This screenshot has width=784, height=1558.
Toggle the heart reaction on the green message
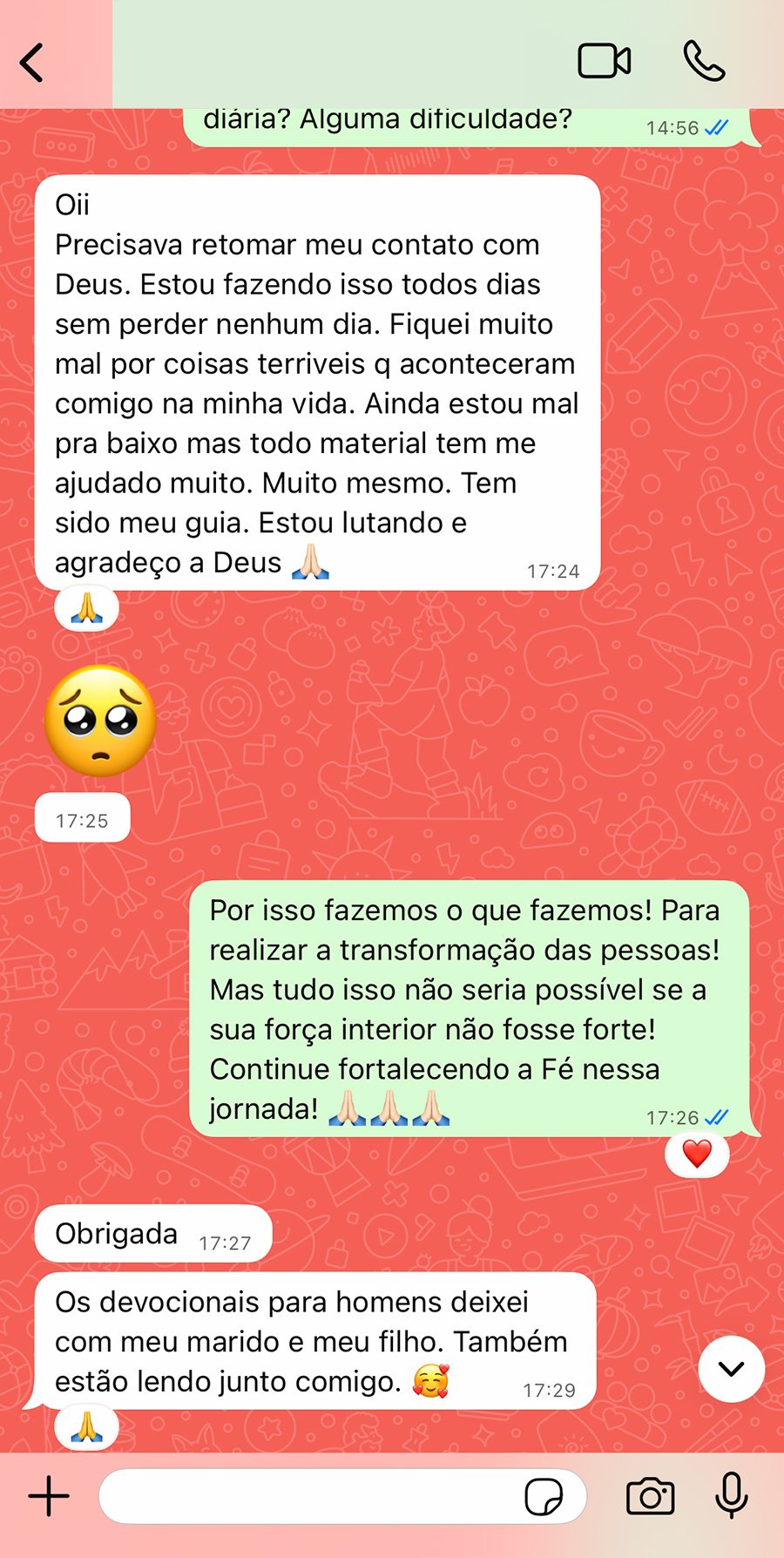[x=697, y=1155]
